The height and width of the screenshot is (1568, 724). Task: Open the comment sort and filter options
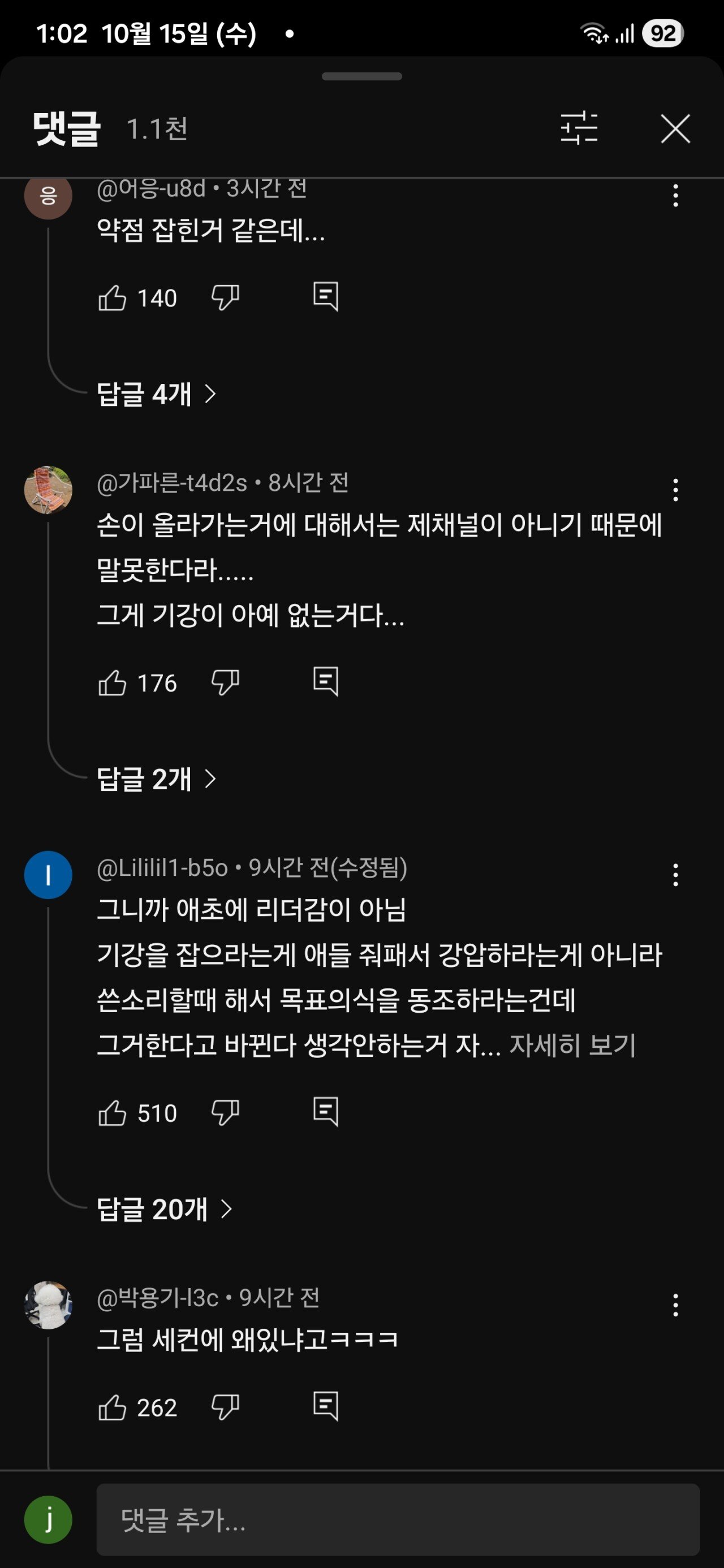point(579,128)
